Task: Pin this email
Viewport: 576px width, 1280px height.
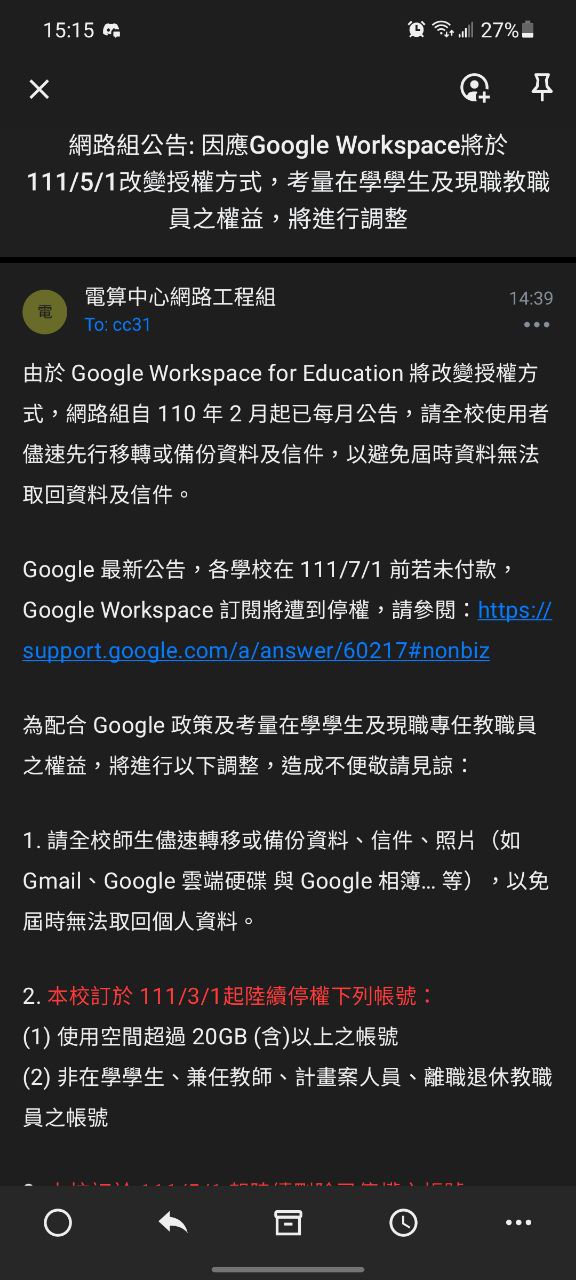Action: (541, 88)
